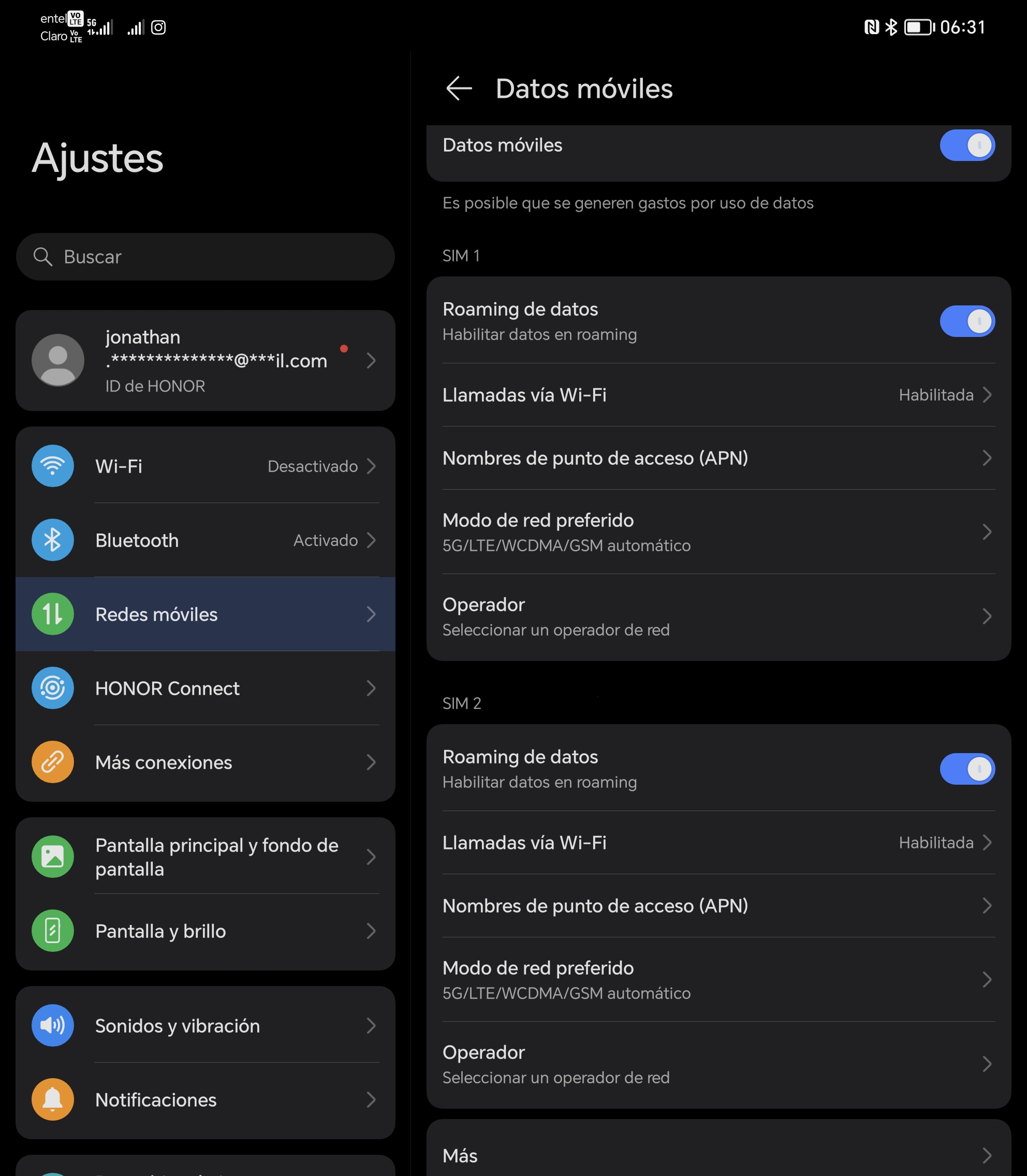Disable Roaming de datos for SIM 2
This screenshot has width=1027, height=1176.
(967, 769)
